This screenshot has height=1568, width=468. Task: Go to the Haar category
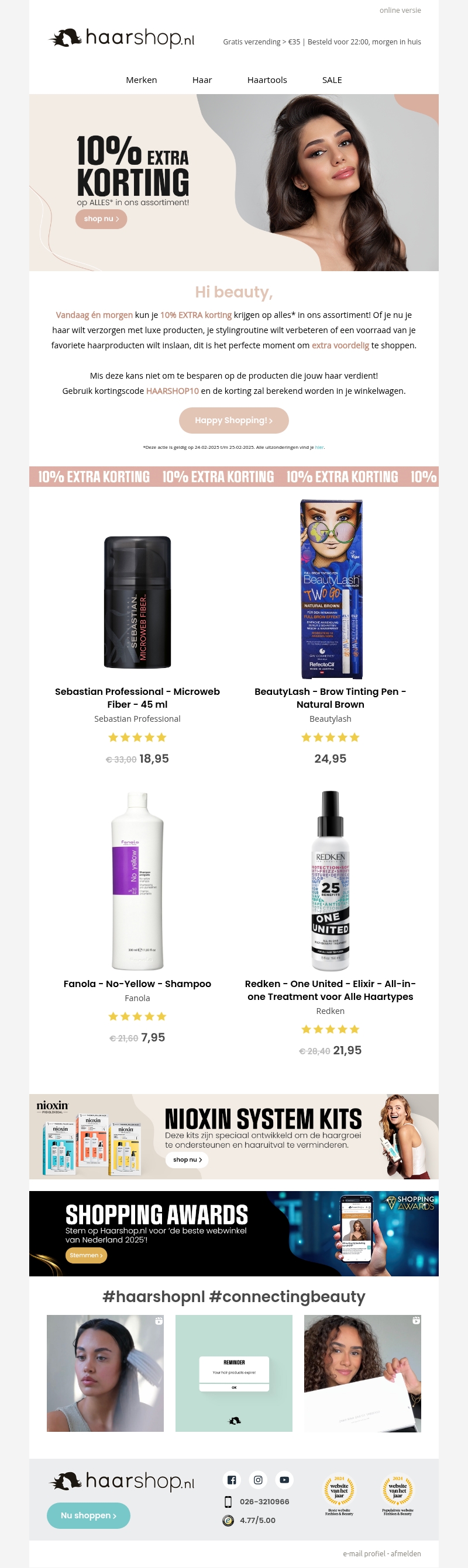(202, 79)
